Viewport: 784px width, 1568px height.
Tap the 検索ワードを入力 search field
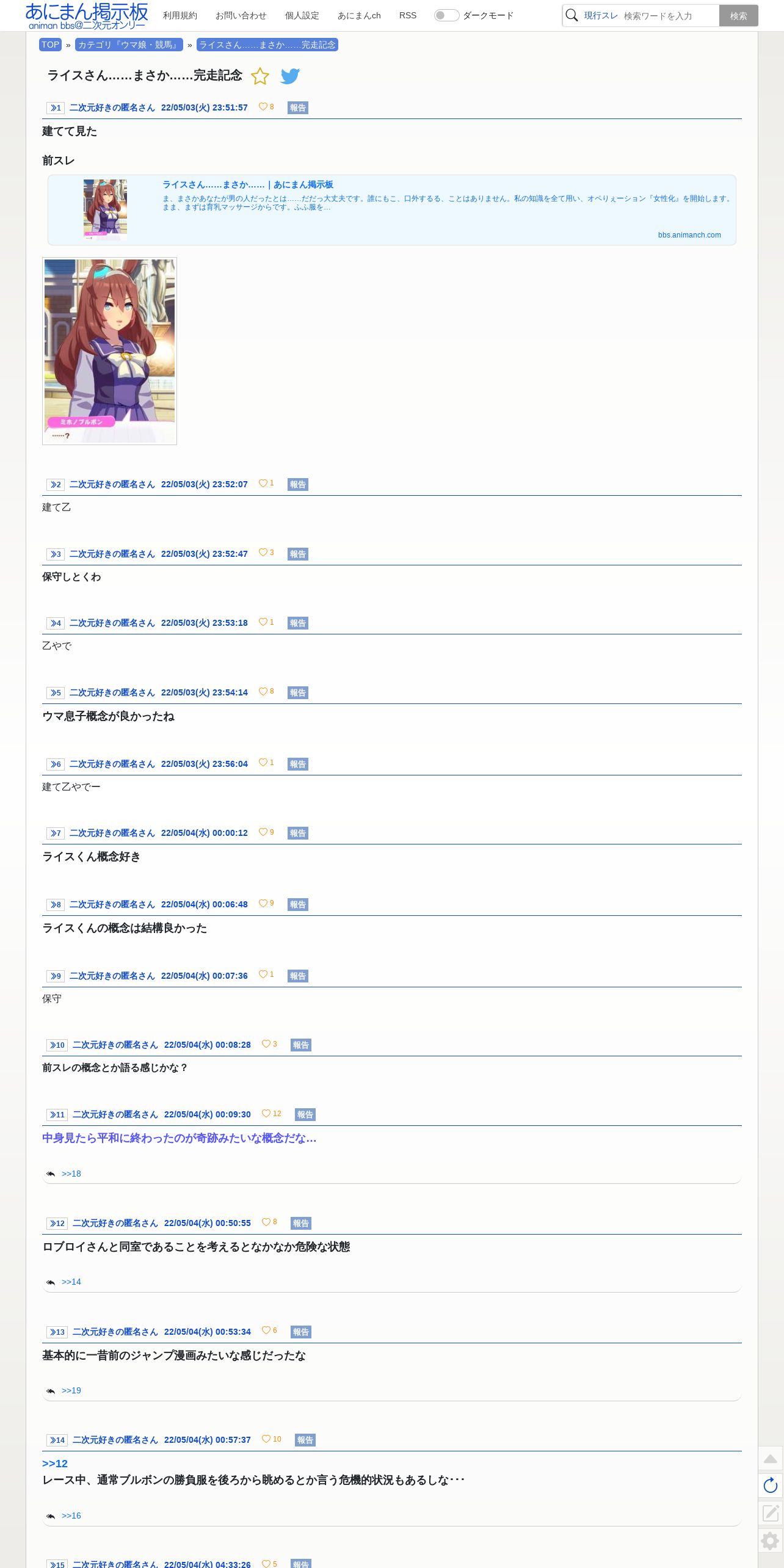pyautogui.click(x=669, y=16)
